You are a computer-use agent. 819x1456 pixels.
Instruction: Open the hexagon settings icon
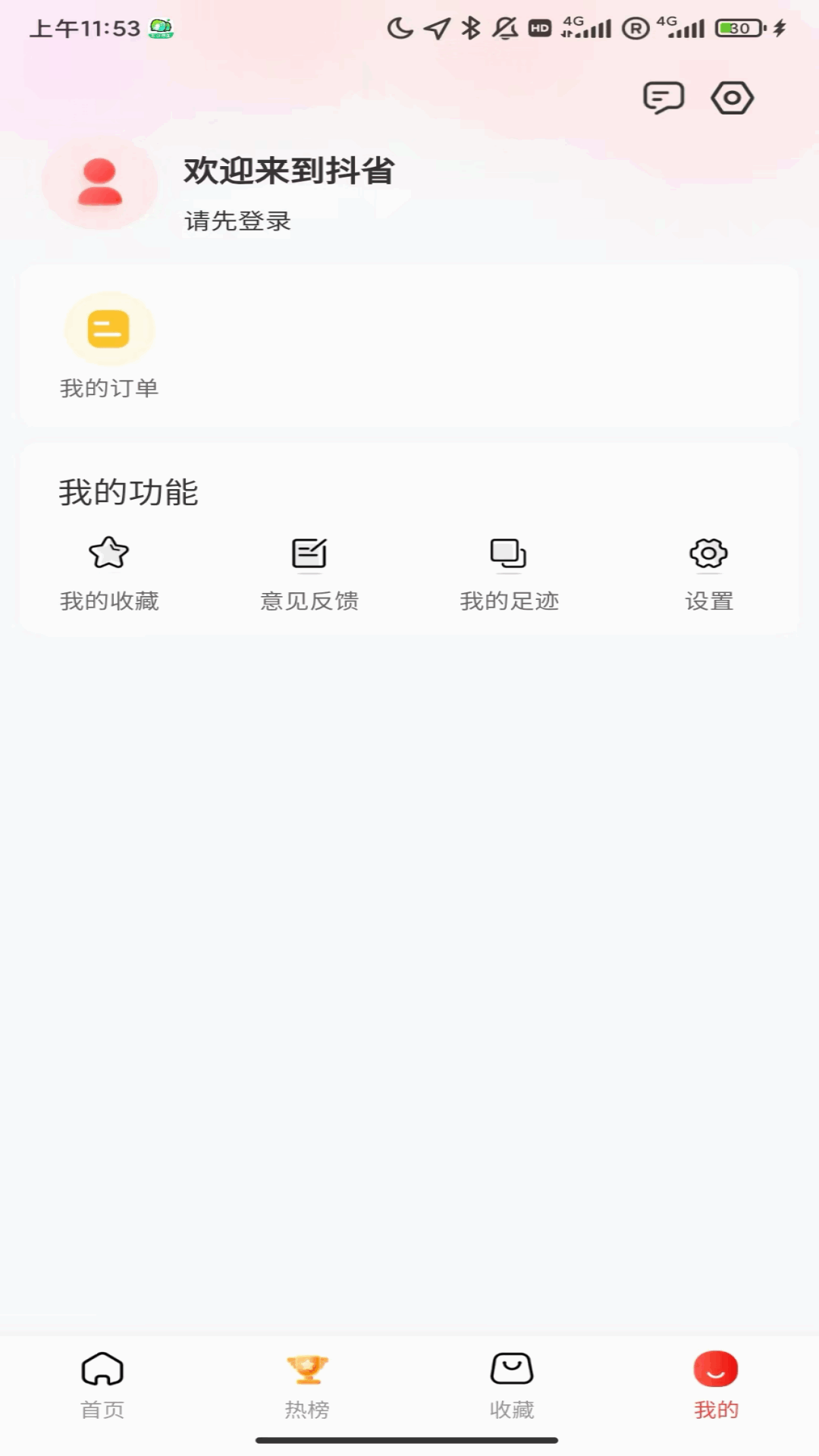[732, 98]
